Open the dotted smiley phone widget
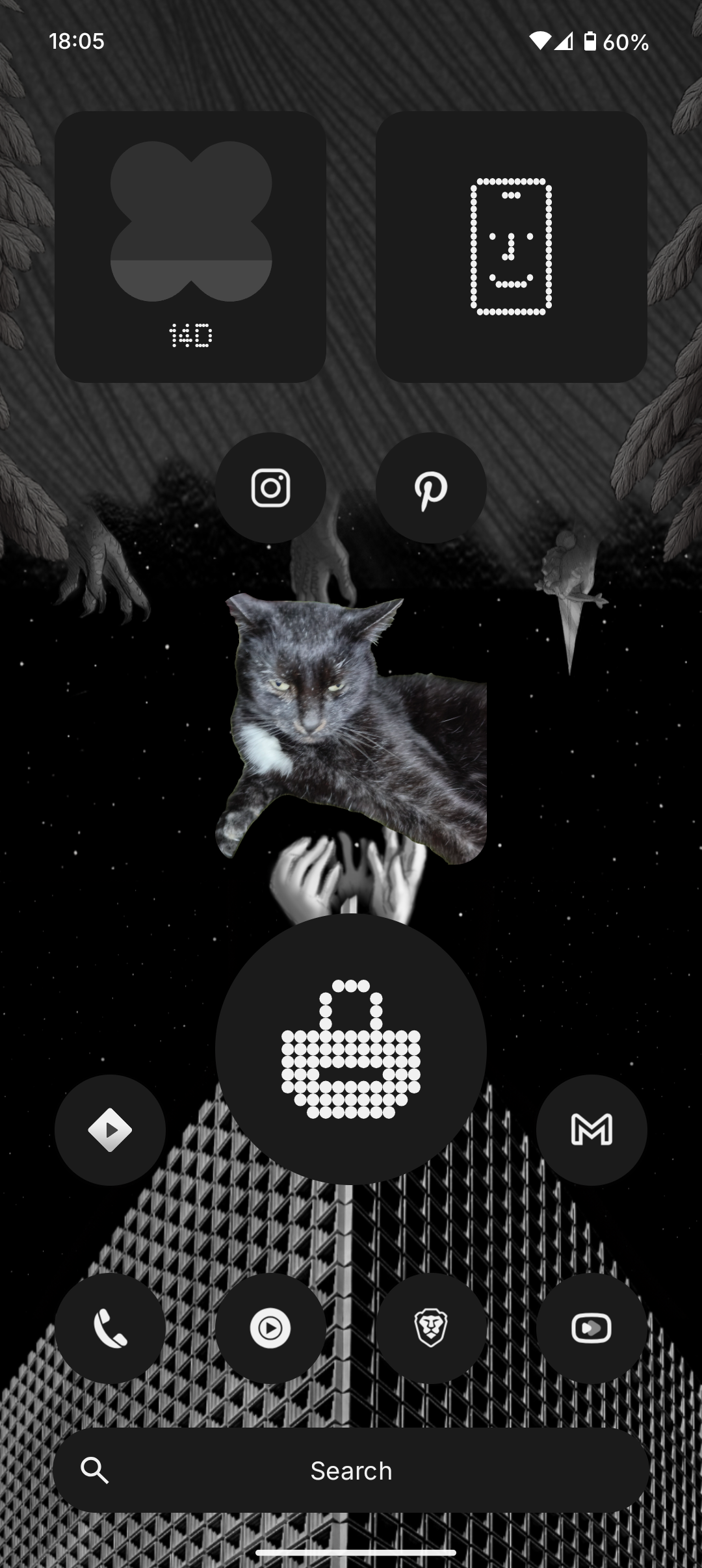Screen dimensions: 702x1568 511,246
